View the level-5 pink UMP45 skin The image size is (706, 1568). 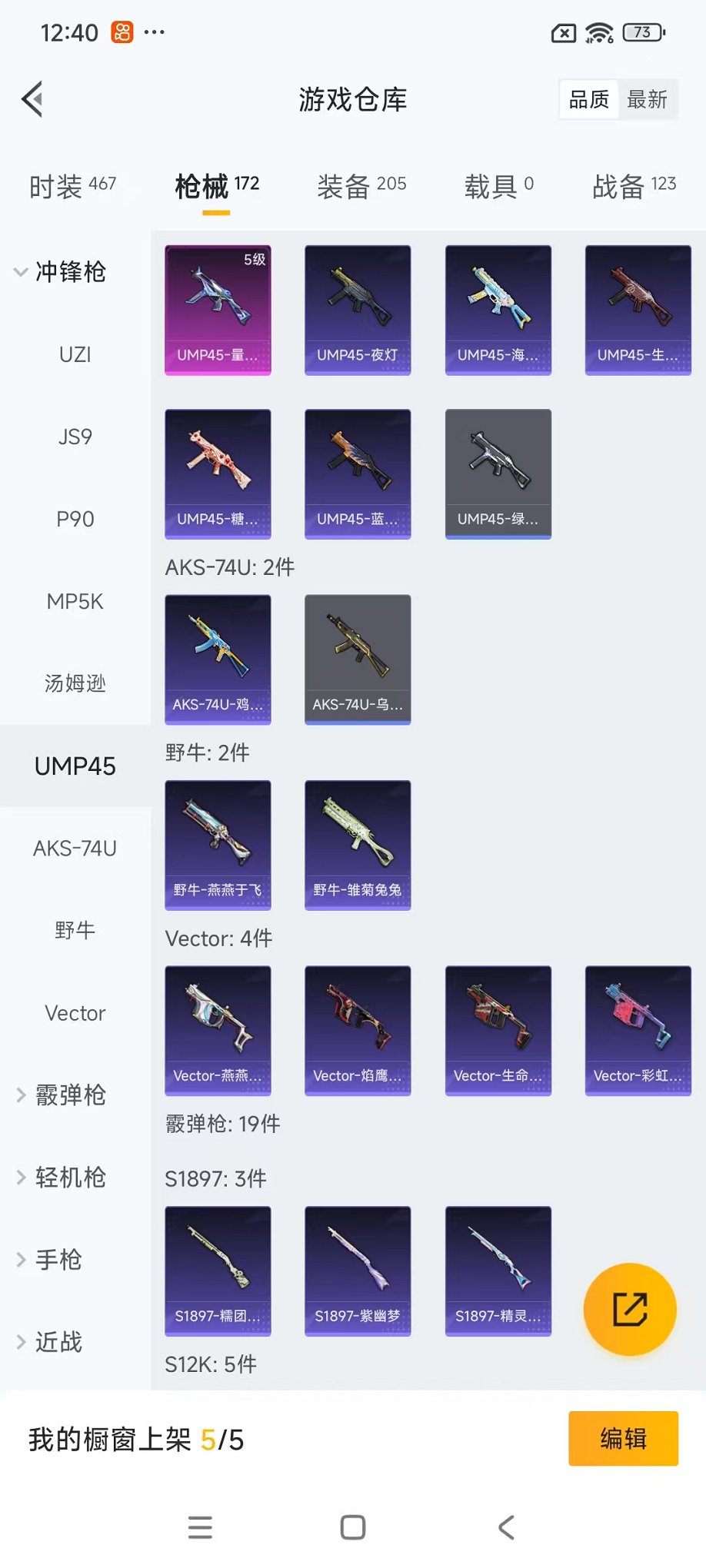218,310
